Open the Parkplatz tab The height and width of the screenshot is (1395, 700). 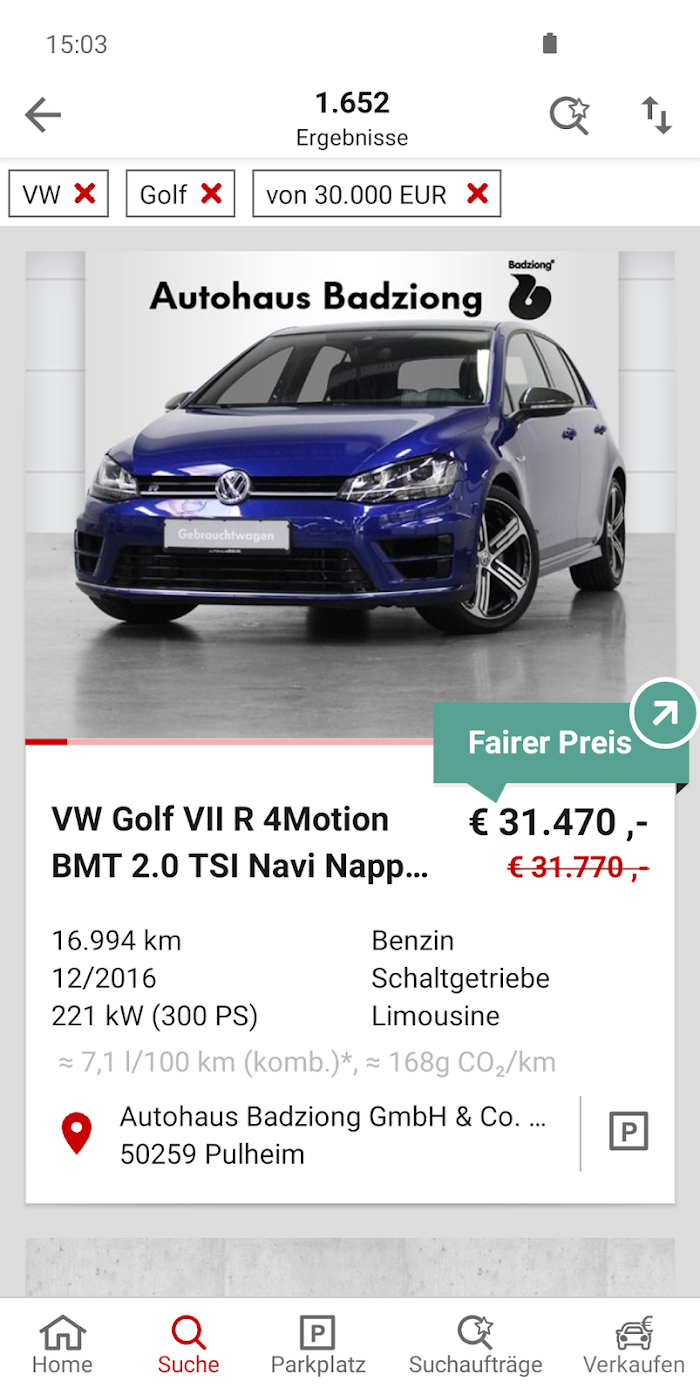318,1346
